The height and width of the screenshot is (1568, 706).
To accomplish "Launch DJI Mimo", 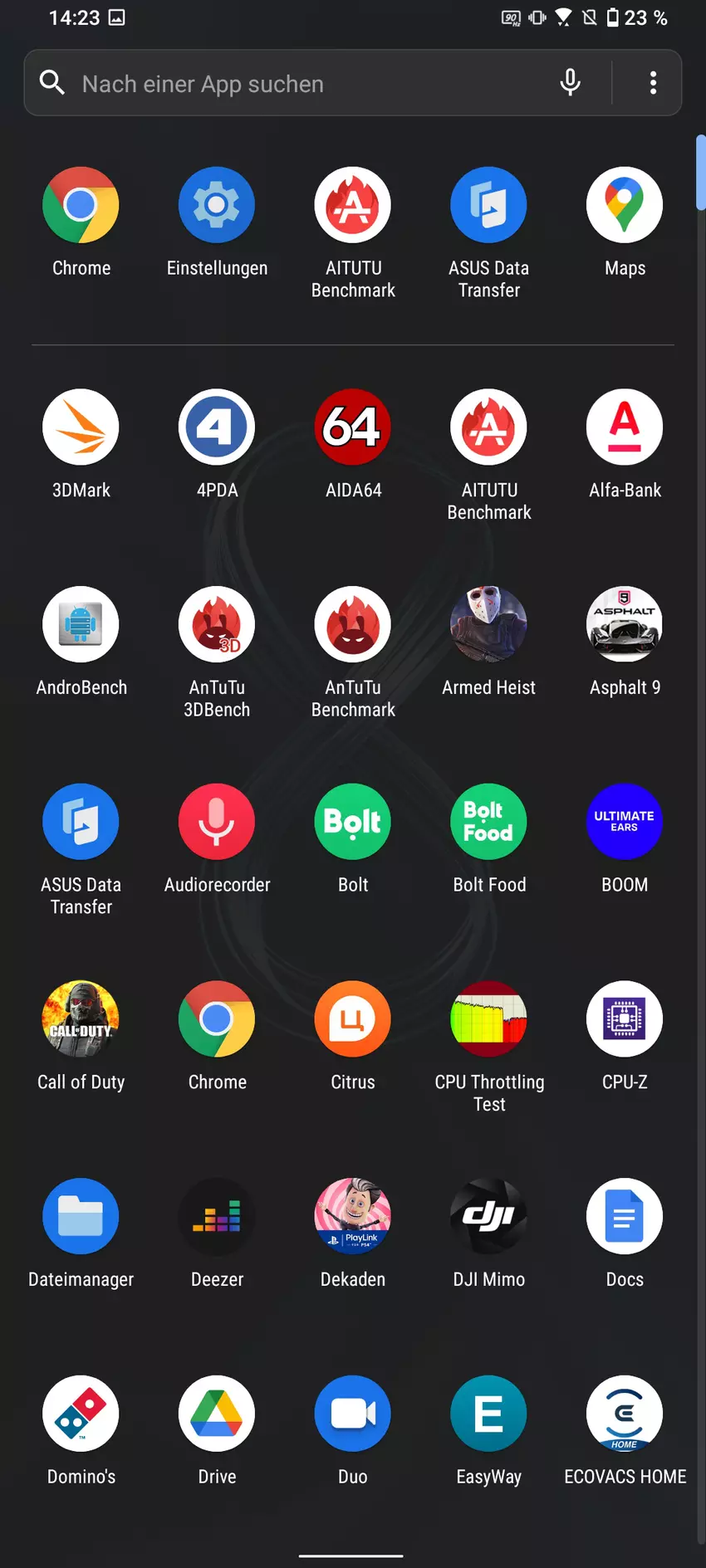I will click(488, 1217).
